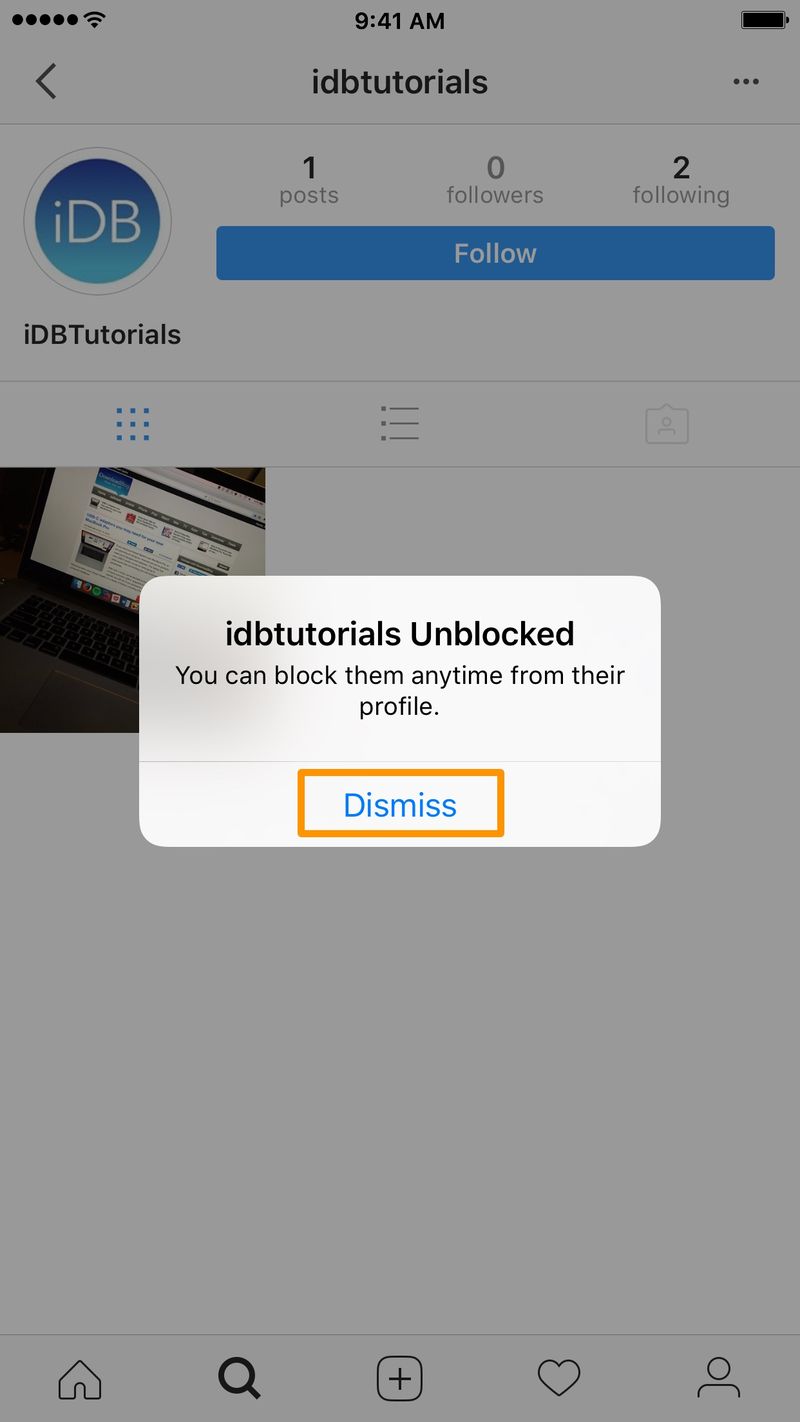
Task: Open your own profile tab
Action: pyautogui.click(x=718, y=1380)
